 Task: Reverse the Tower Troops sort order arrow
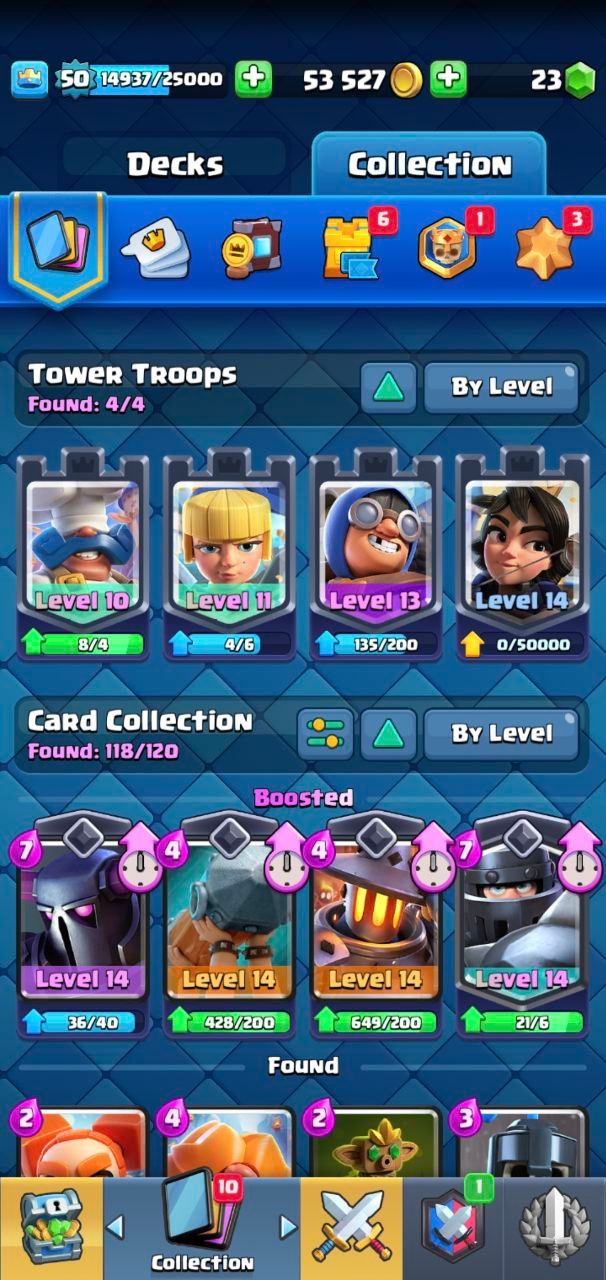click(388, 387)
